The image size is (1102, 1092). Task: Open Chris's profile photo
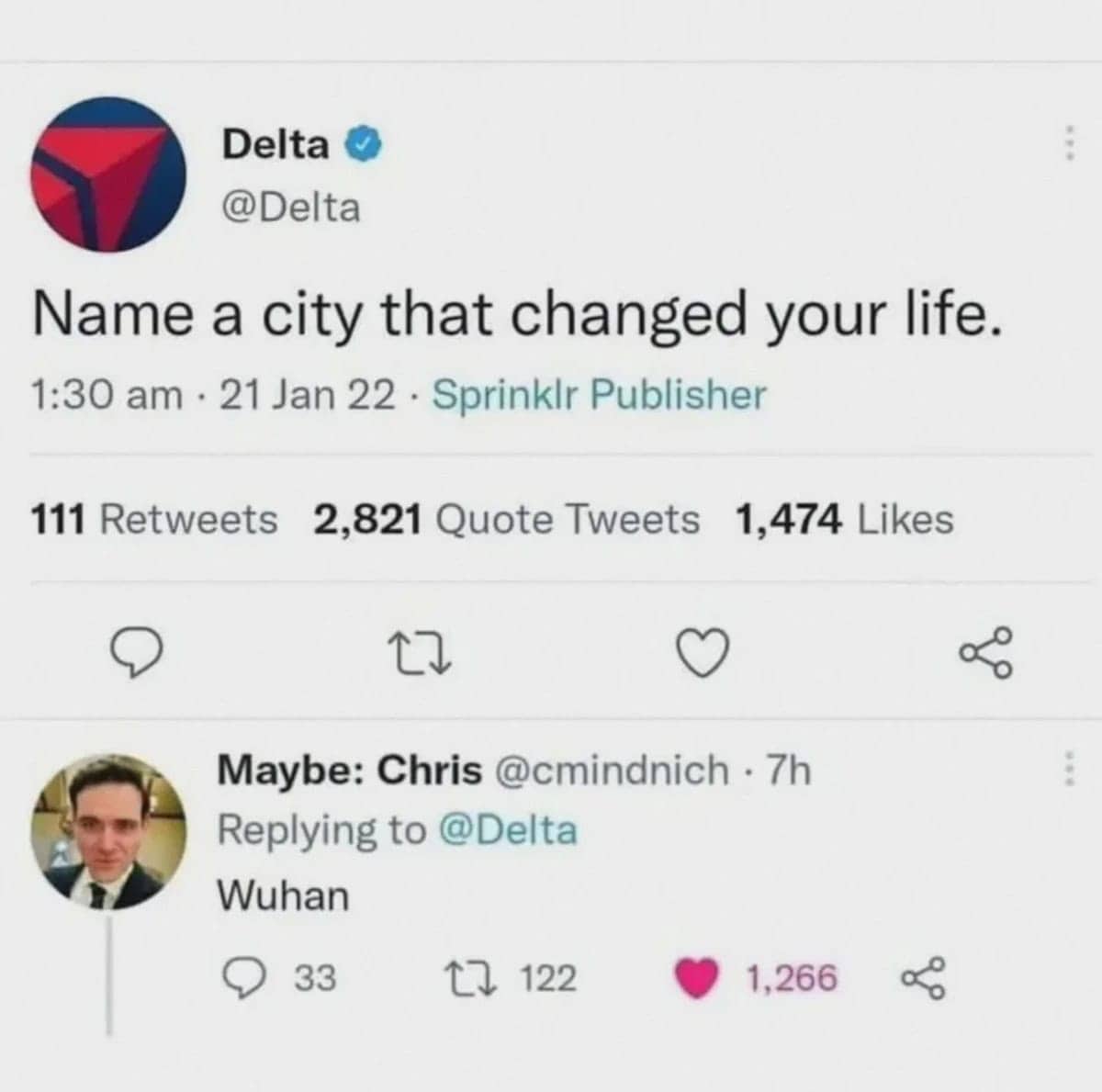(108, 832)
